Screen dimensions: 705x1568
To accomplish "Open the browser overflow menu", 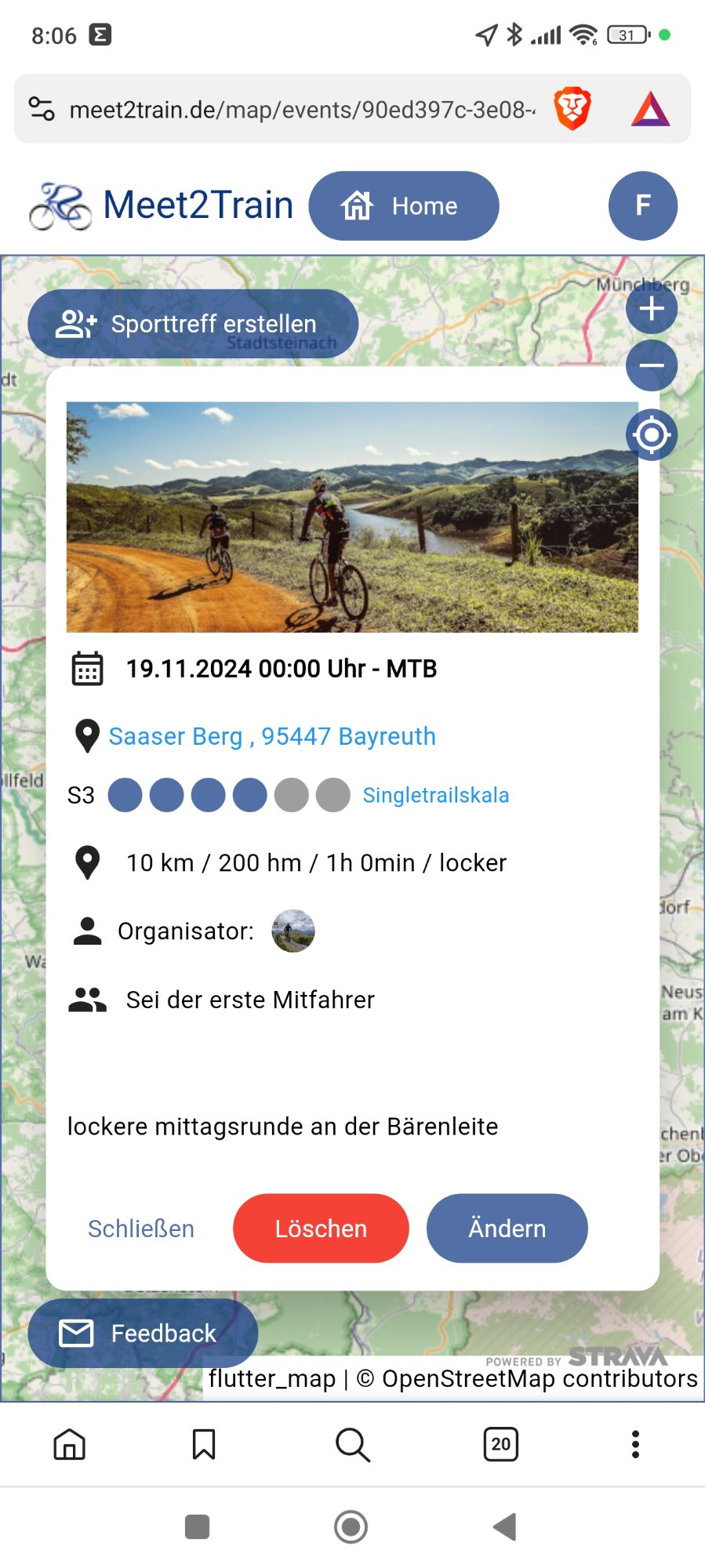I will click(635, 1444).
